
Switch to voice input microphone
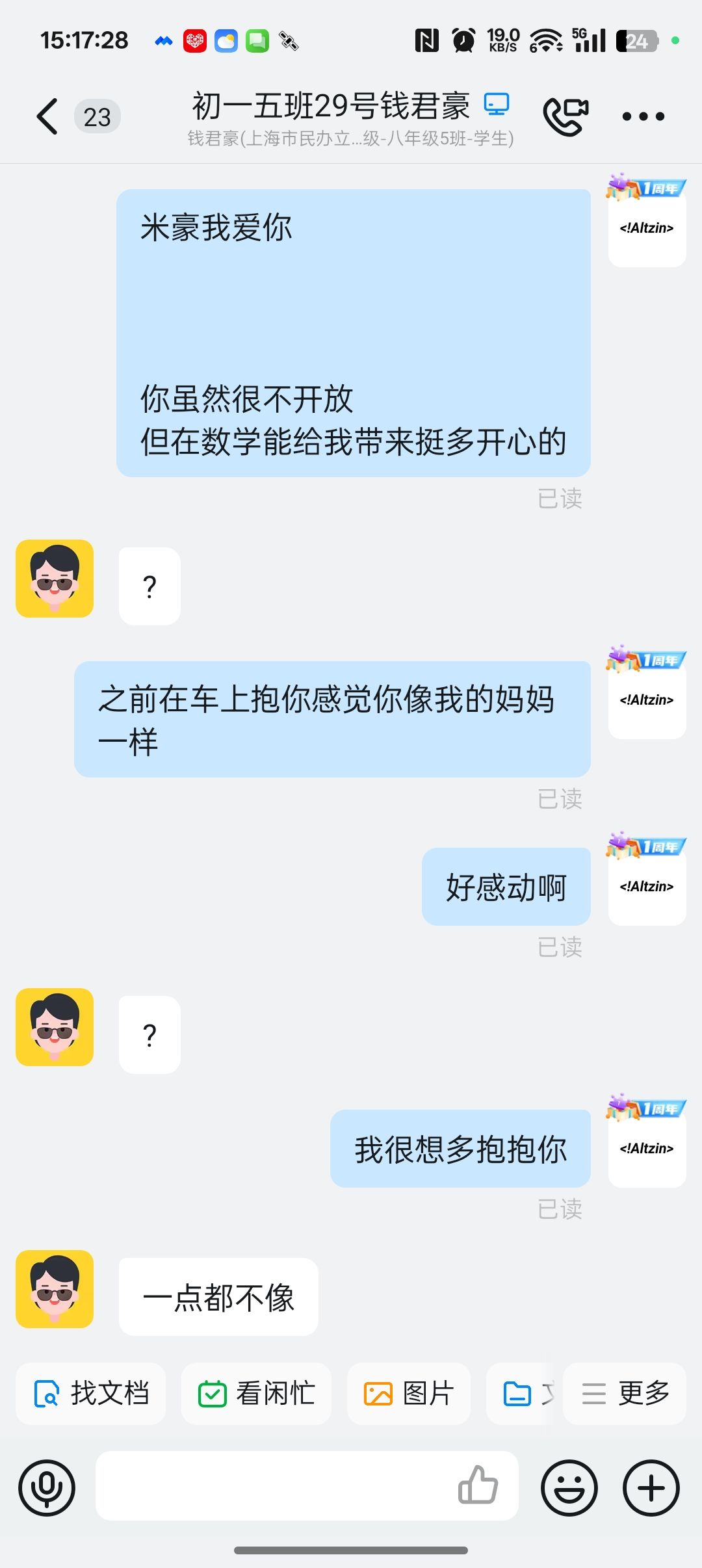pyautogui.click(x=47, y=1487)
